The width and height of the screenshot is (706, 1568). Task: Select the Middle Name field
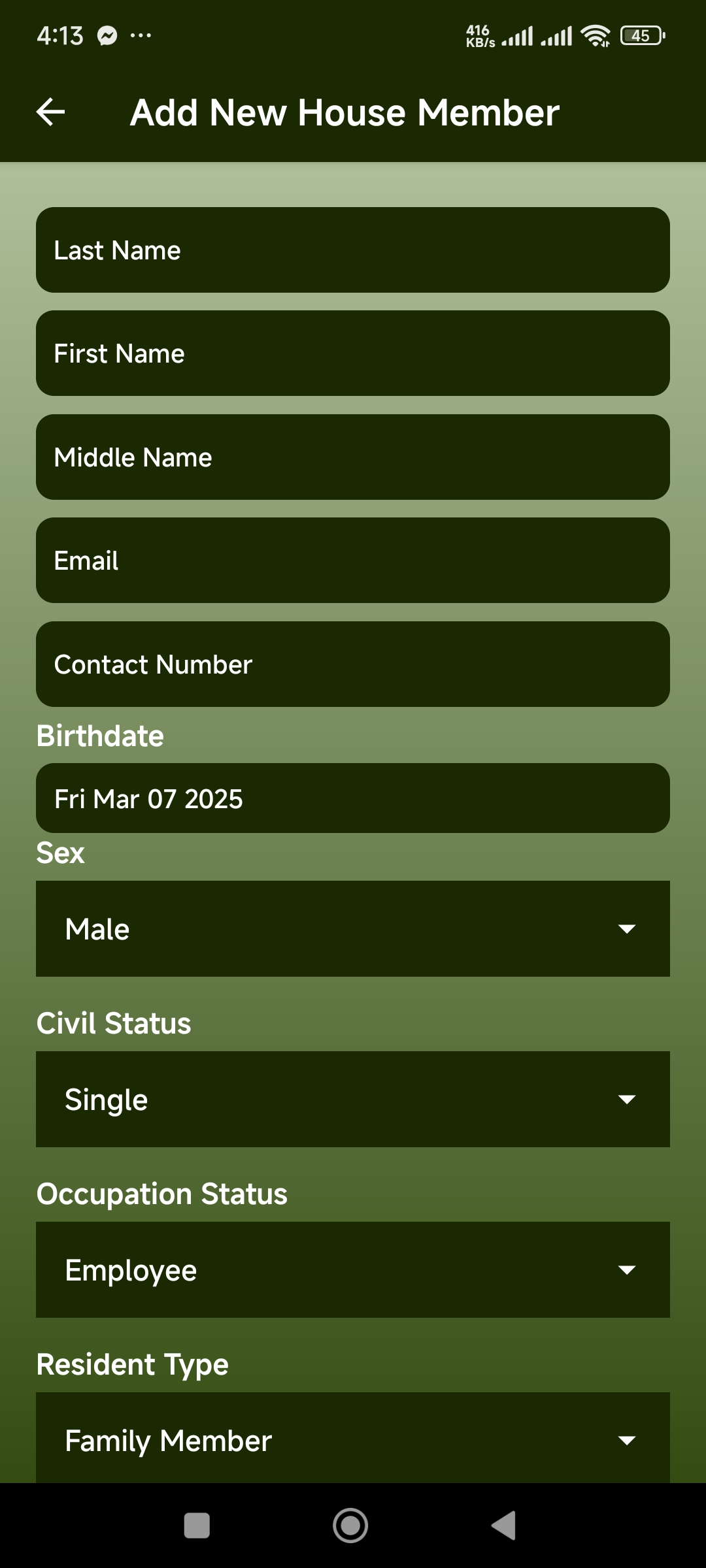point(353,457)
